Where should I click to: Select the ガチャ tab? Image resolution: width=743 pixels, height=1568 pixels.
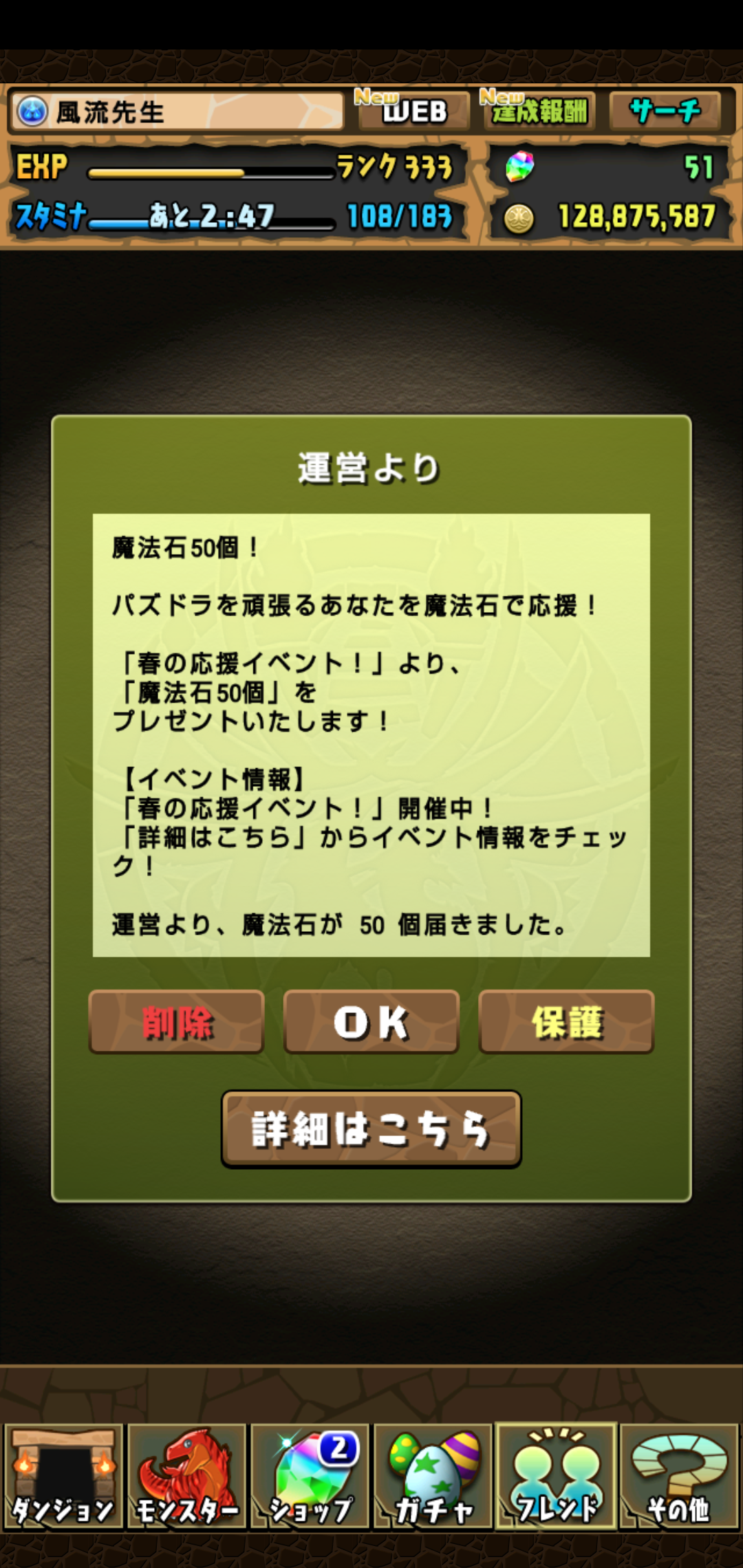pos(433,1476)
